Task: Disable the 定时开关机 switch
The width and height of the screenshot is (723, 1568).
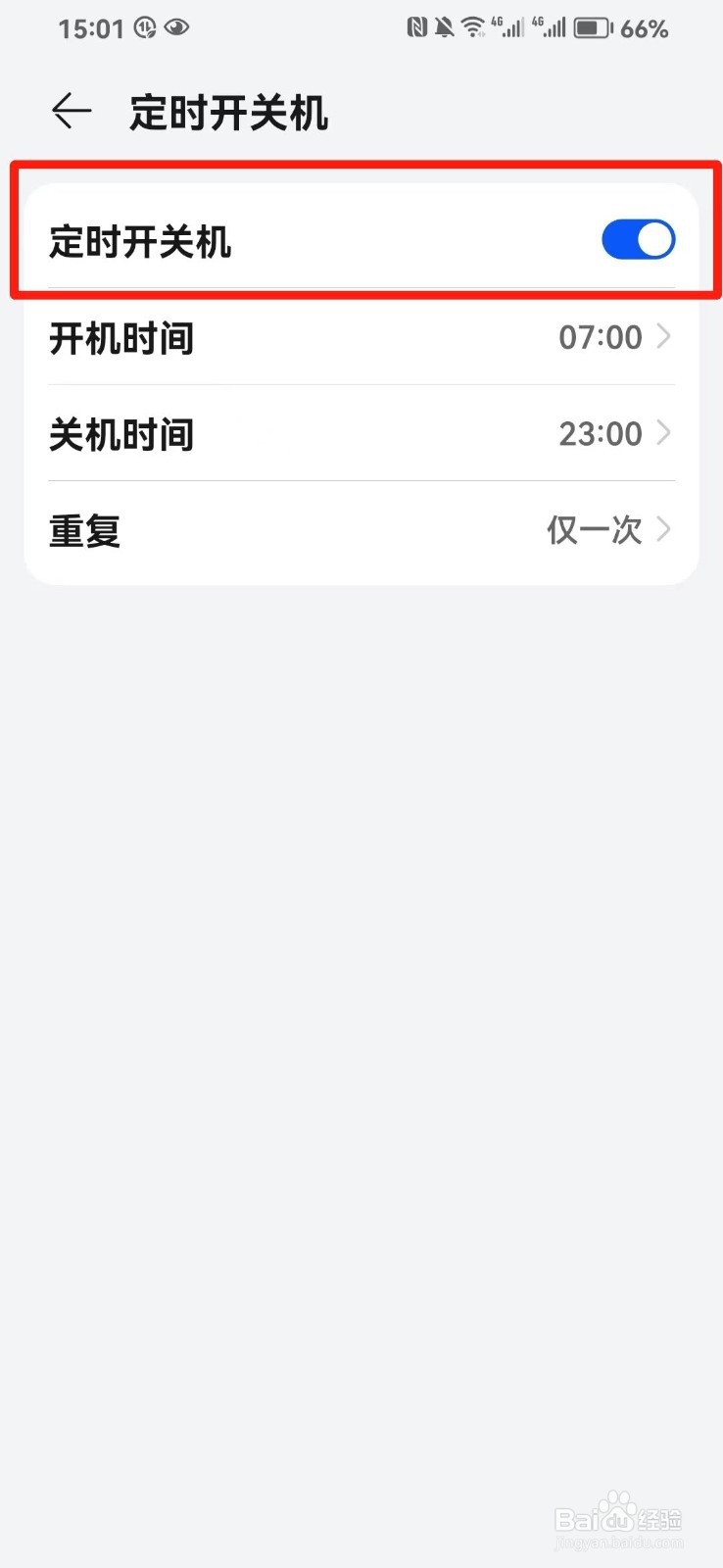Action: point(638,240)
